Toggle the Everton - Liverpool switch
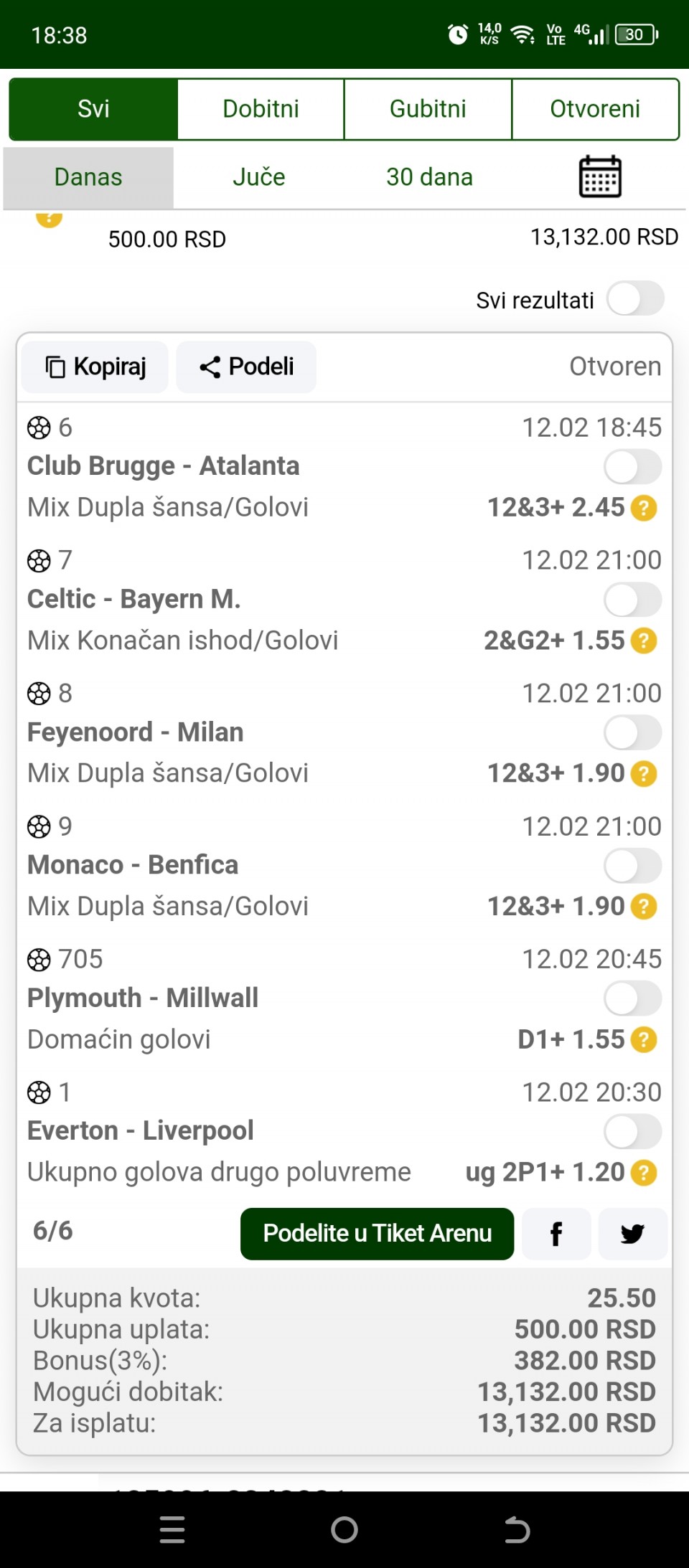Image resolution: width=689 pixels, height=1568 pixels. pyautogui.click(x=632, y=1132)
